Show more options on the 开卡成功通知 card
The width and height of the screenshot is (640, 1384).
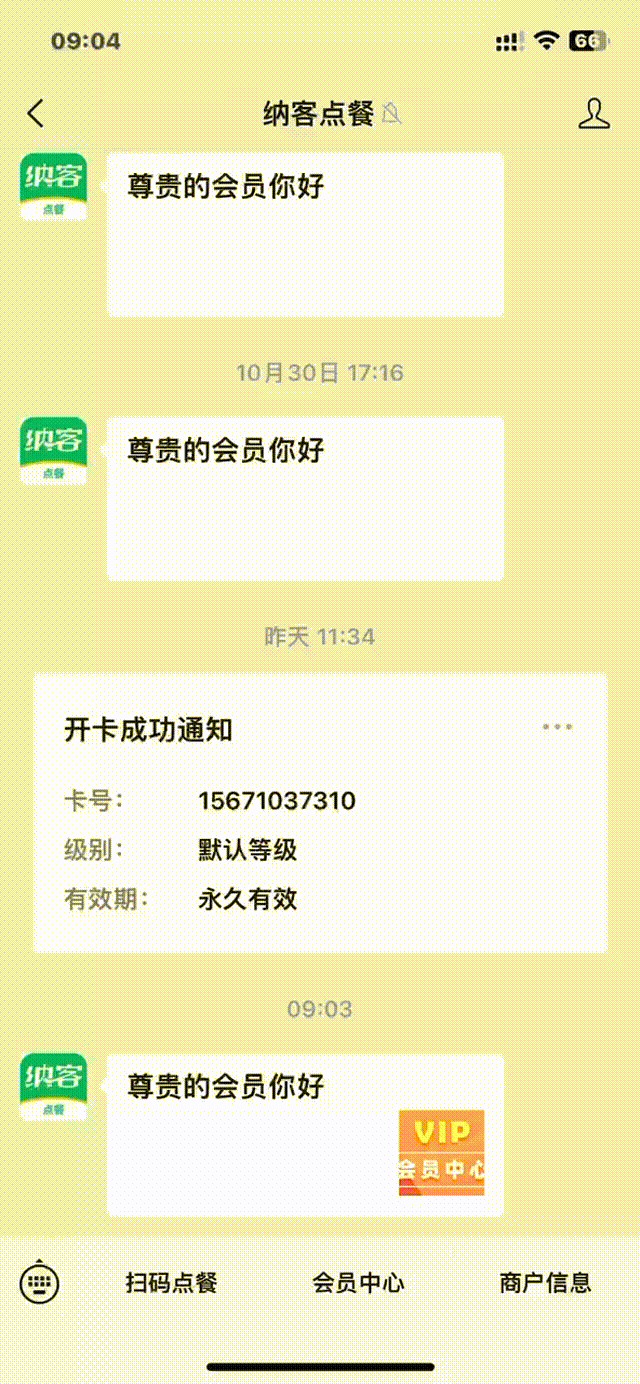[x=557, y=727]
